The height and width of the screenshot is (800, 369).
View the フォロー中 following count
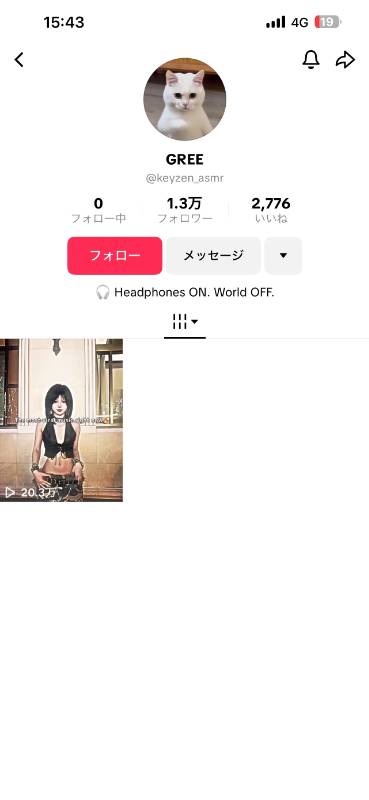point(99,210)
